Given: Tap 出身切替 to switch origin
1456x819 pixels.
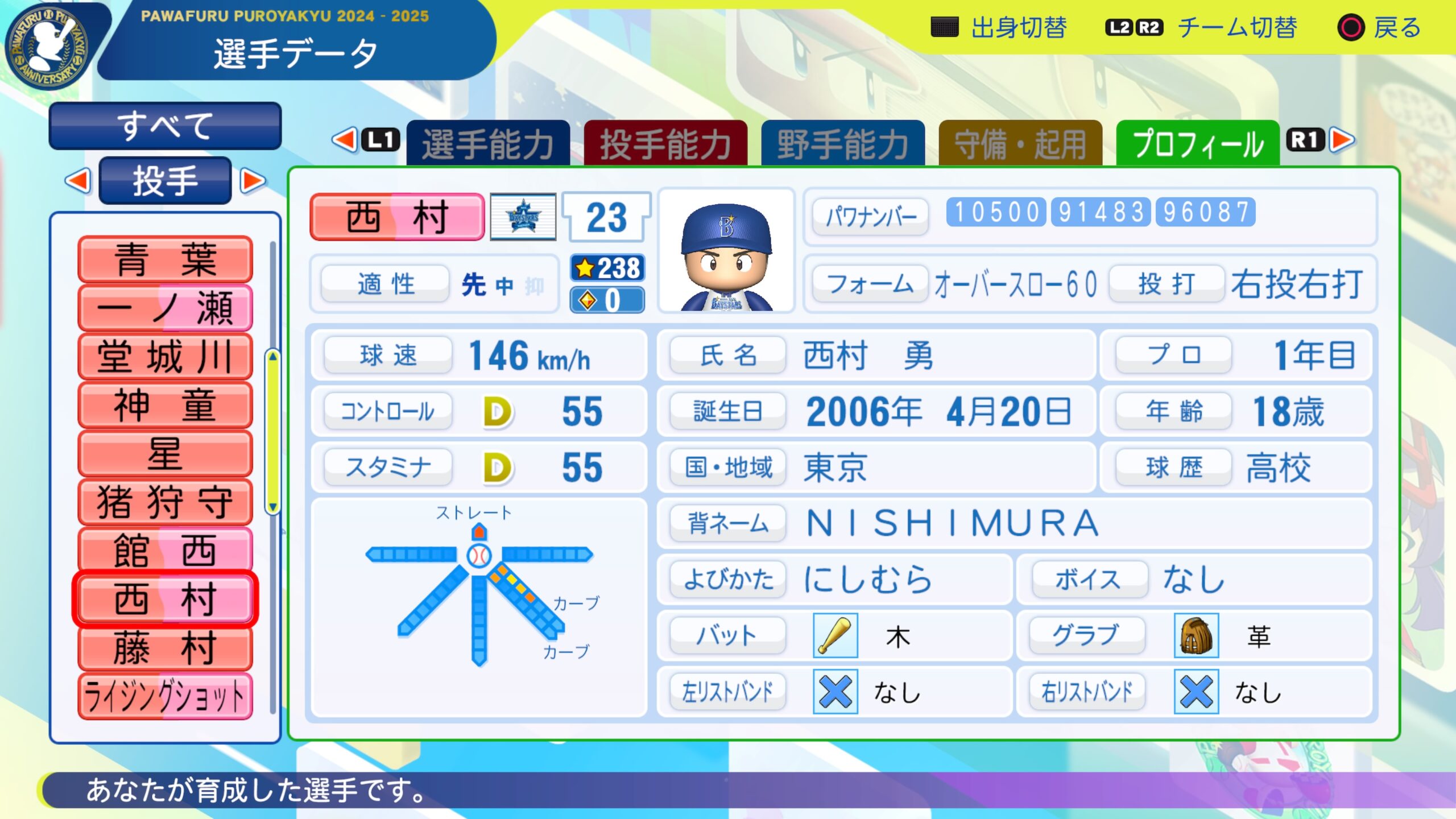Looking at the screenshot, I should (1000, 27).
